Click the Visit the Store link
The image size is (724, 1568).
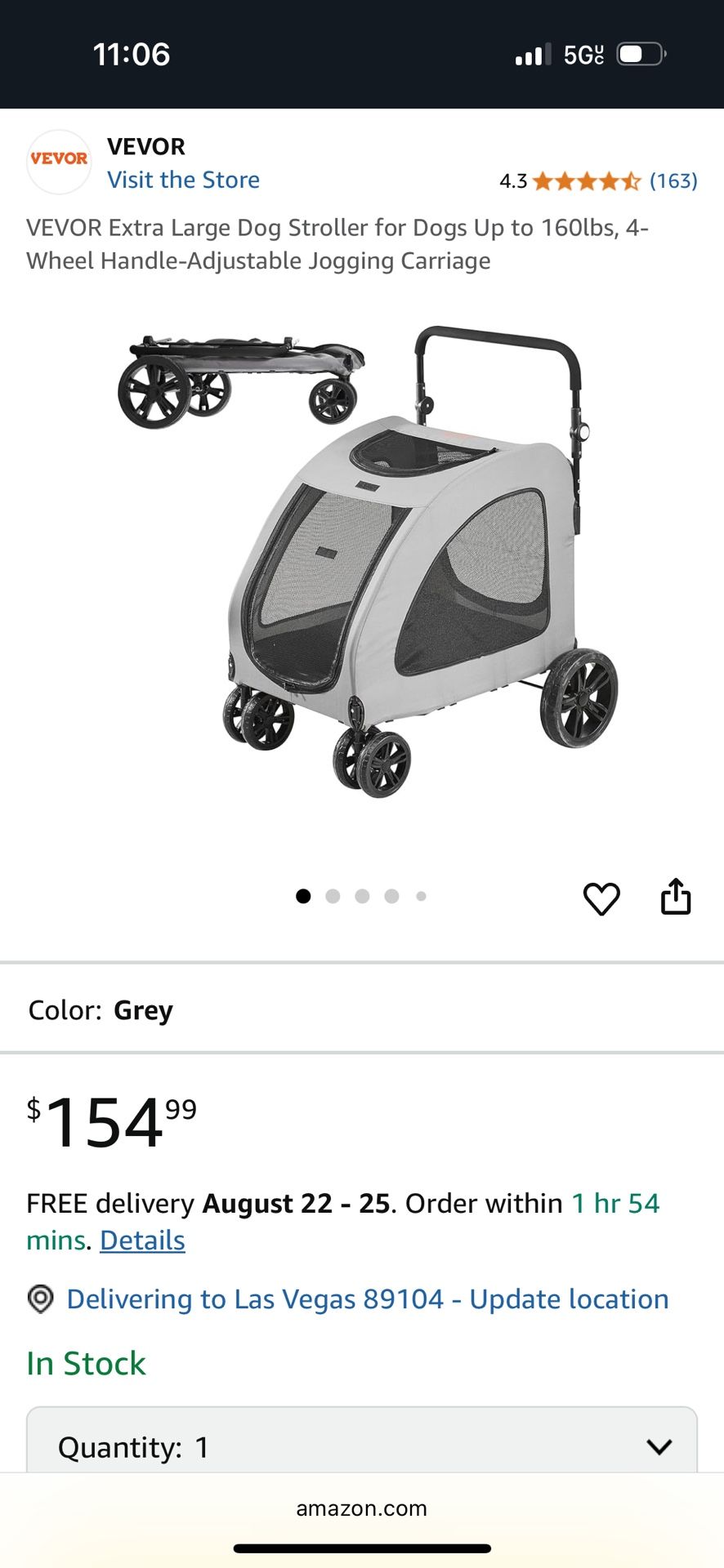coord(183,180)
